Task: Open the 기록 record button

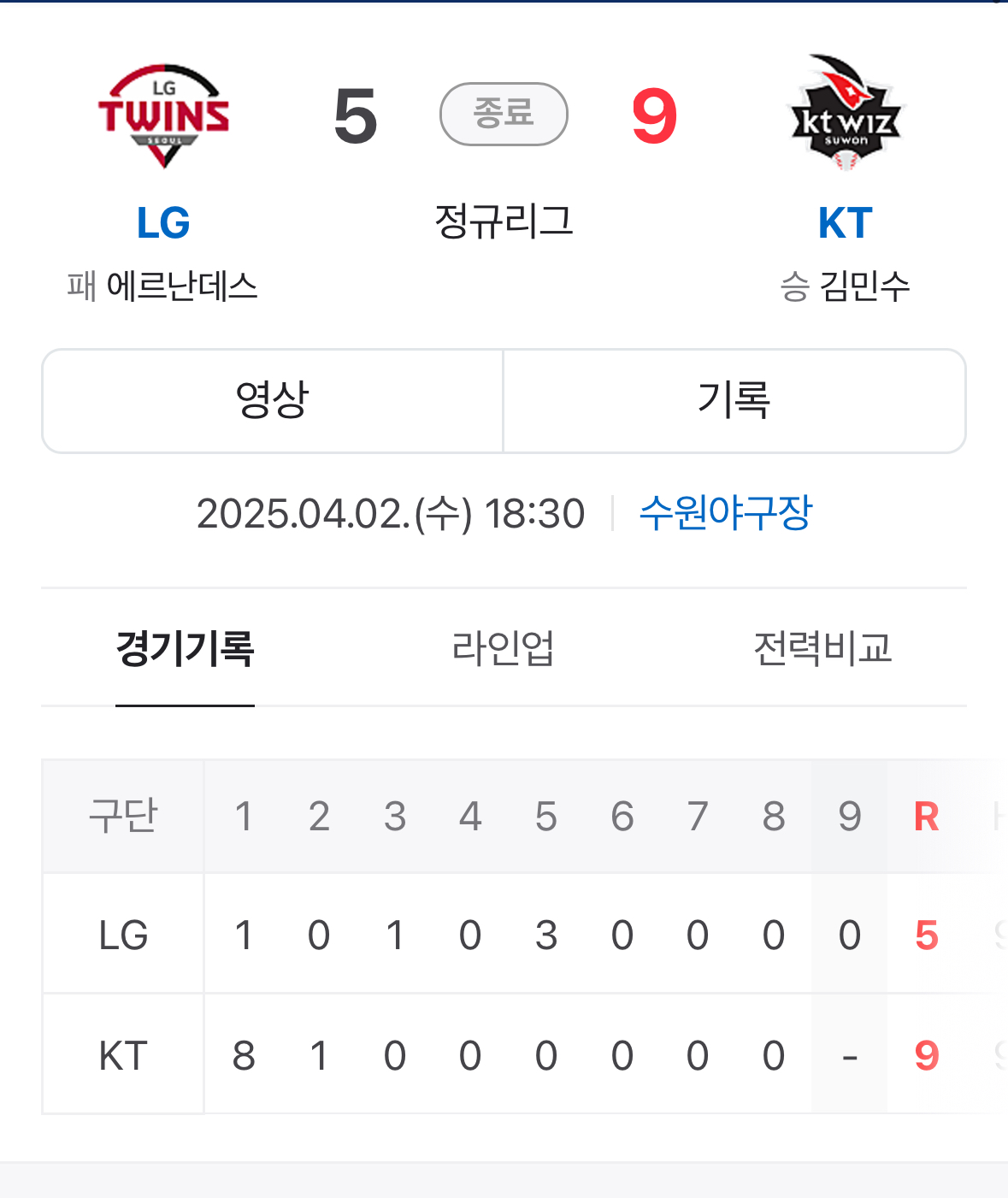Action: [734, 400]
